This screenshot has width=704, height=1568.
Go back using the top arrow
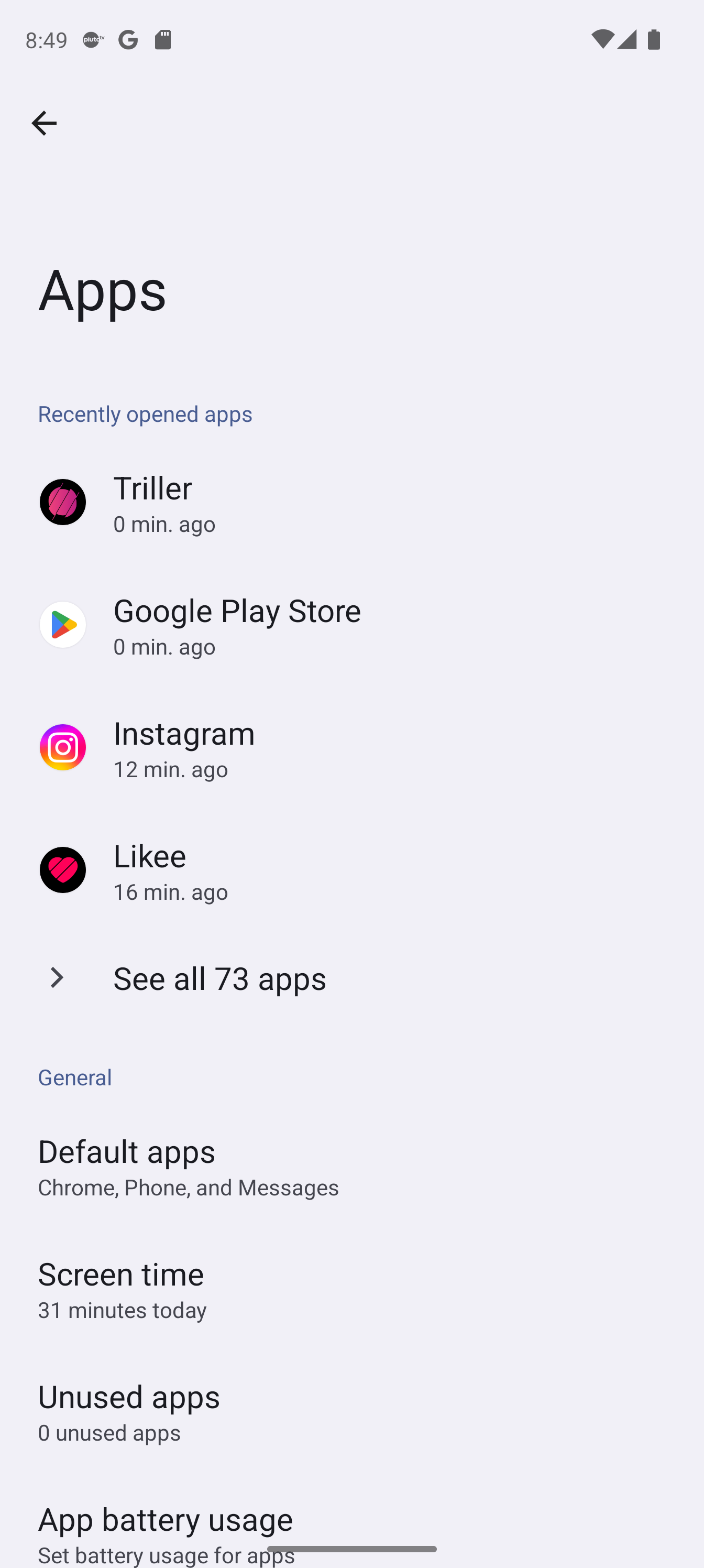44,123
